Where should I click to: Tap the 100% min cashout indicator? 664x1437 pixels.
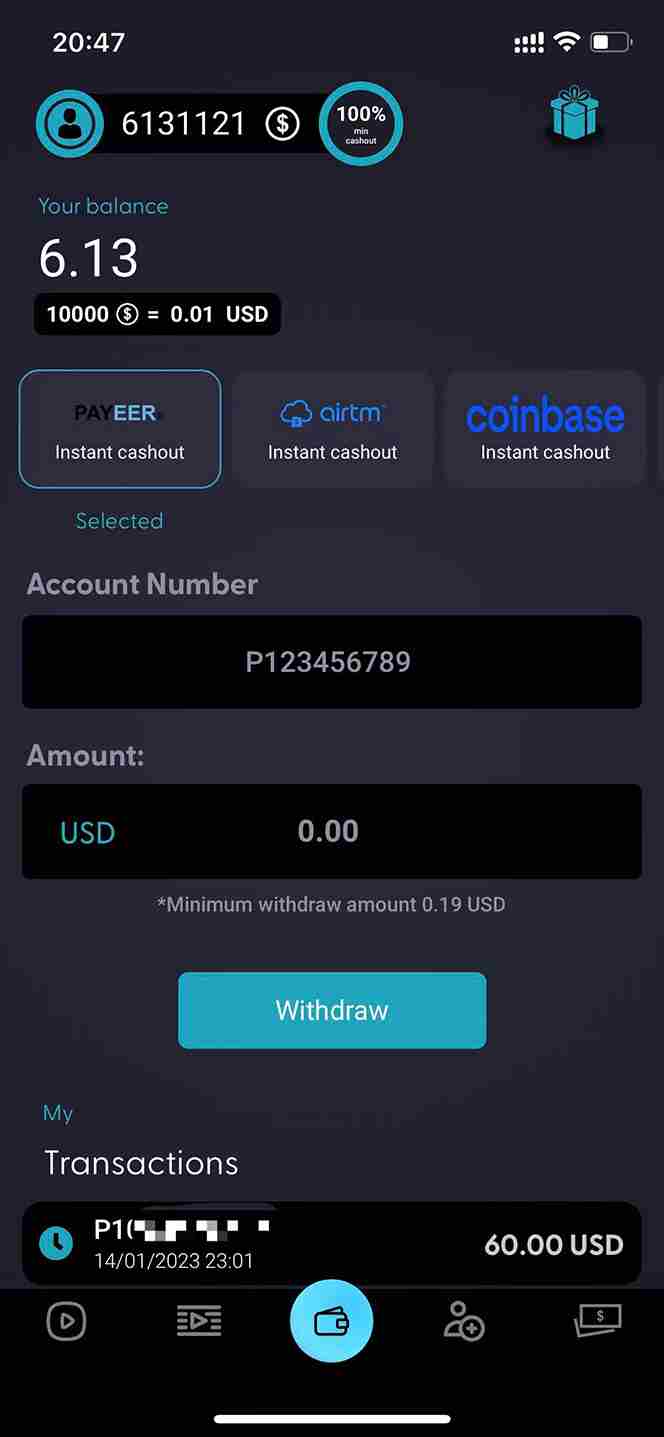[x=361, y=124]
